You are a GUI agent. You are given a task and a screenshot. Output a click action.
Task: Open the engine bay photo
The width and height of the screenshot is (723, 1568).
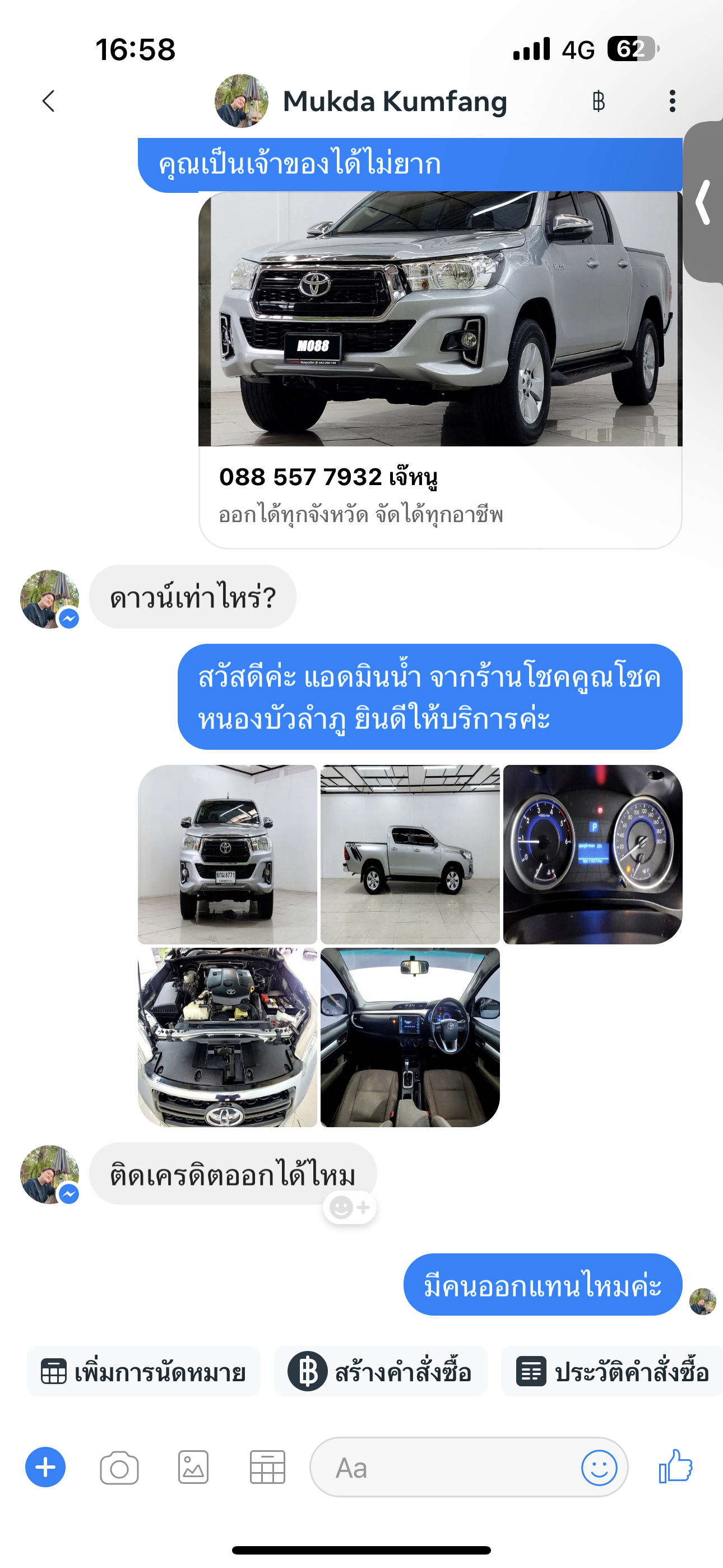(228, 1036)
